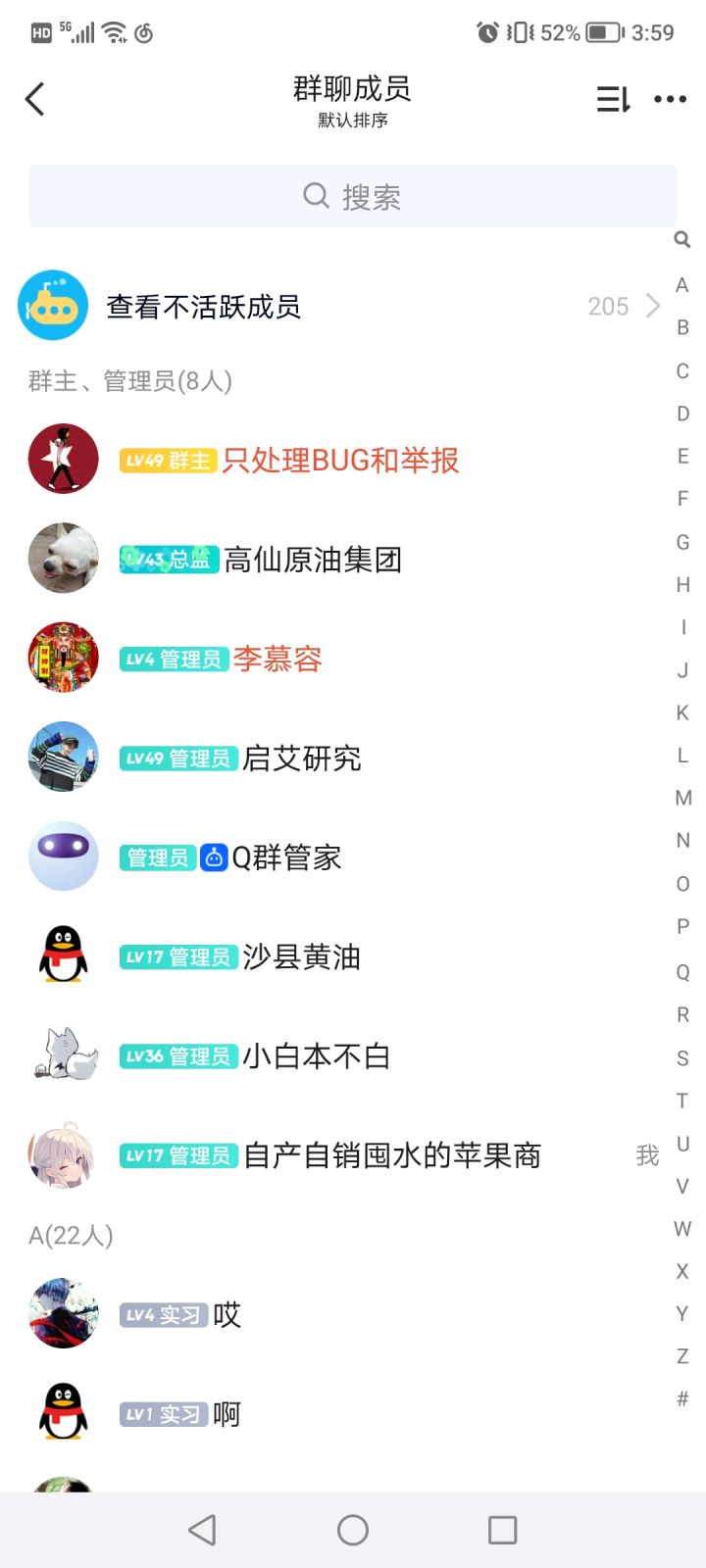View admin 李慕容's profile
The height and width of the screenshot is (1568, 706).
(277, 659)
